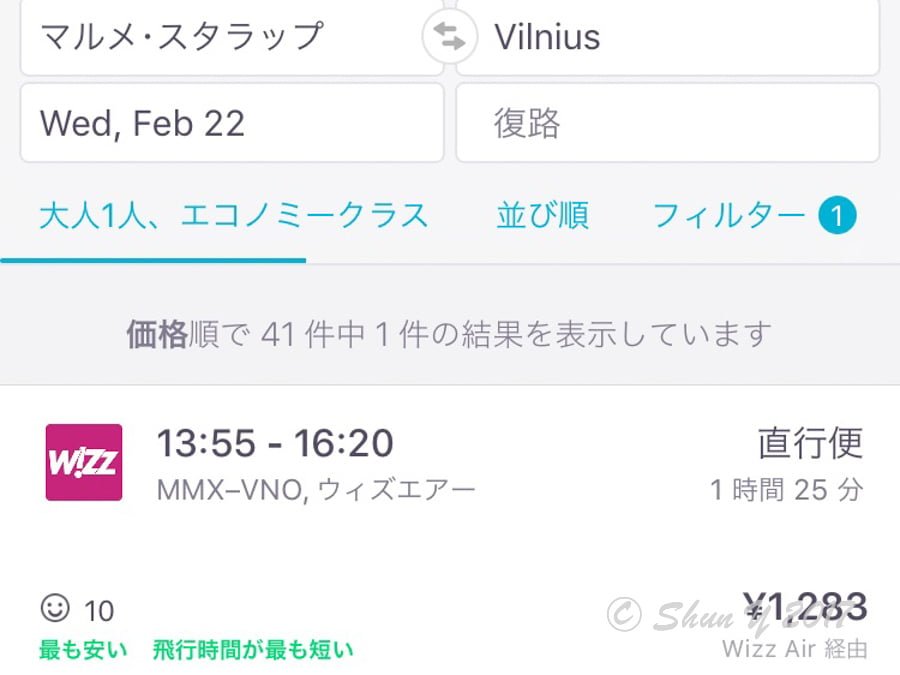Open the 大人1人、エコノミークラス passenger options
Screen dimensions: 900x675
[233, 215]
